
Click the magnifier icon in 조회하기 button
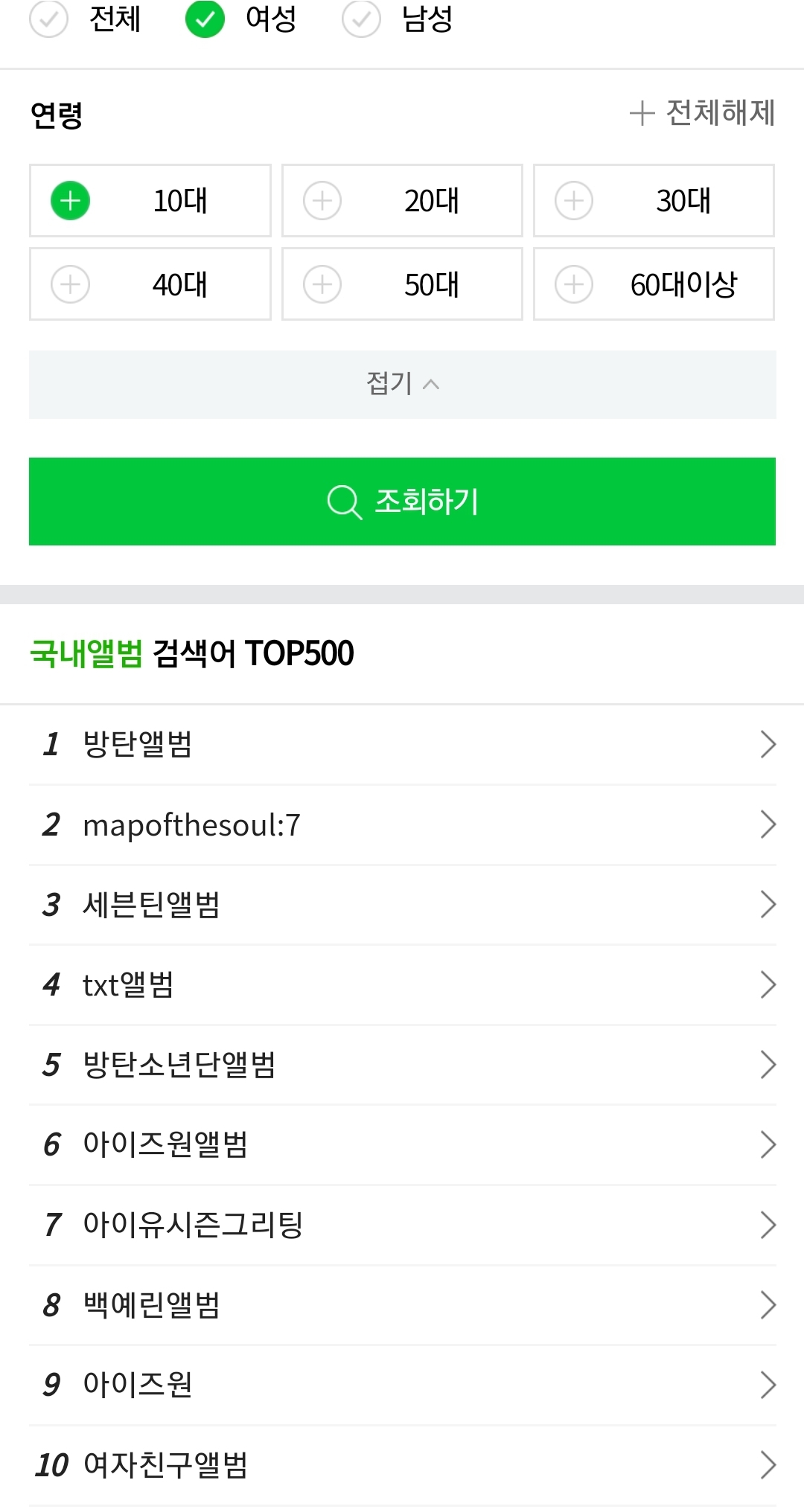pyautogui.click(x=343, y=502)
